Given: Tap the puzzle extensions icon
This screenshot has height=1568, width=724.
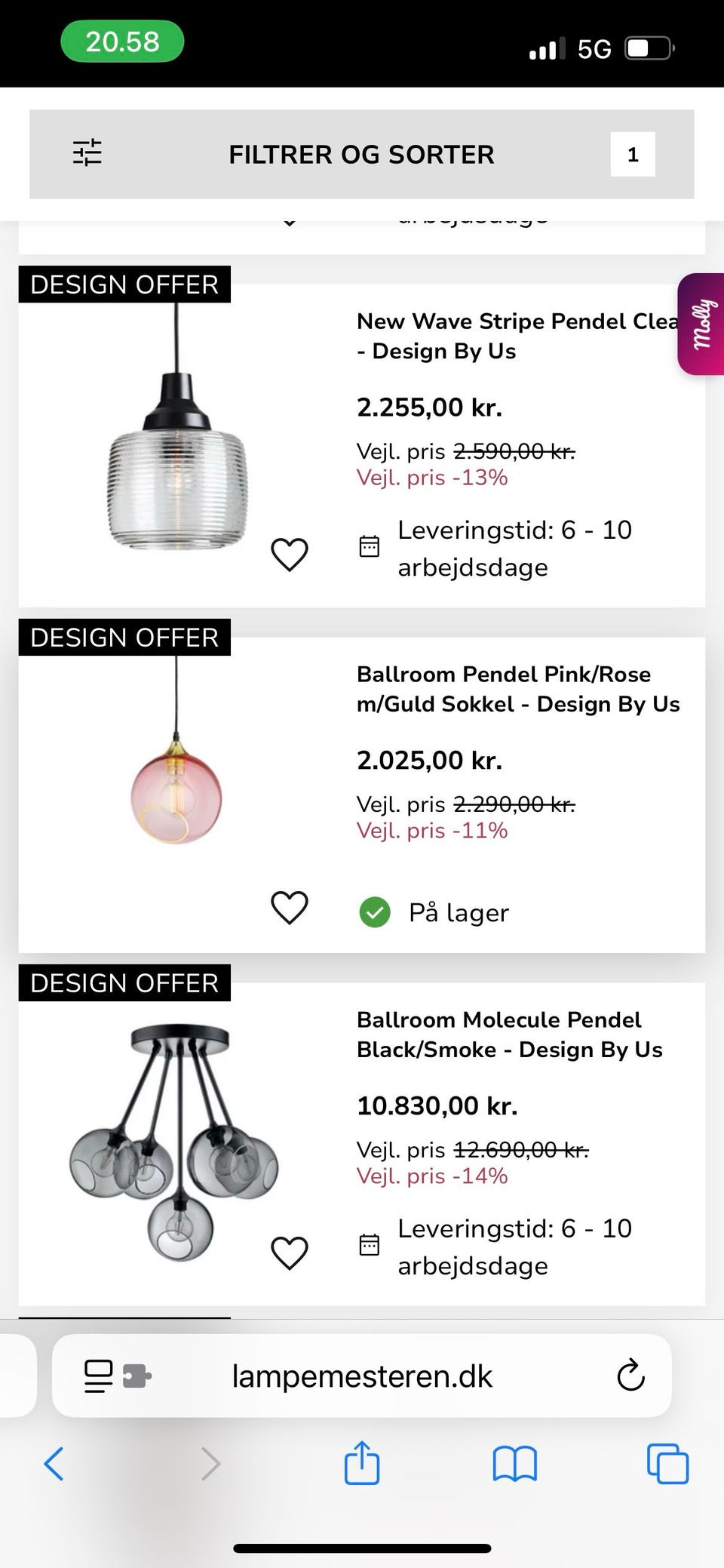Looking at the screenshot, I should [x=136, y=1376].
